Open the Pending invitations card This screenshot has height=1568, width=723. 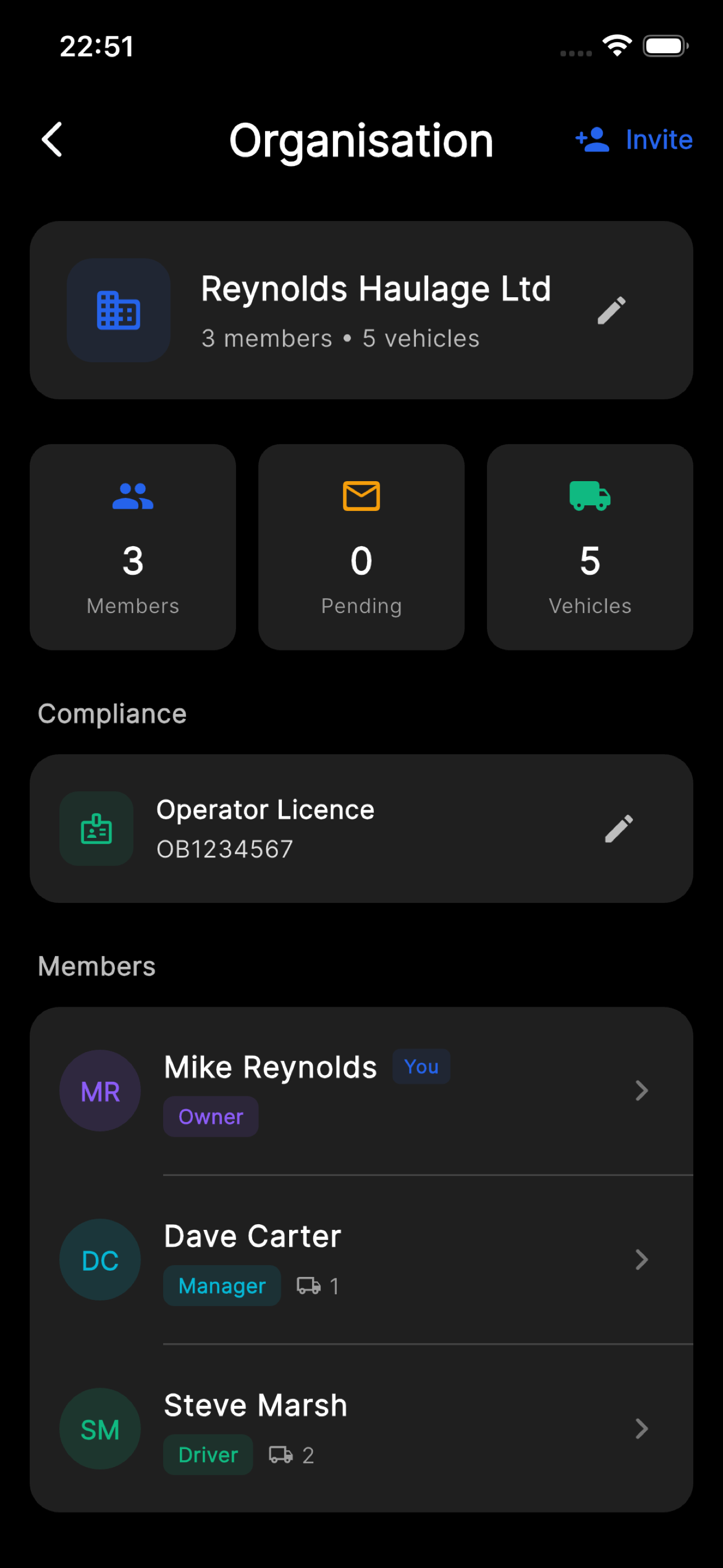click(x=361, y=547)
